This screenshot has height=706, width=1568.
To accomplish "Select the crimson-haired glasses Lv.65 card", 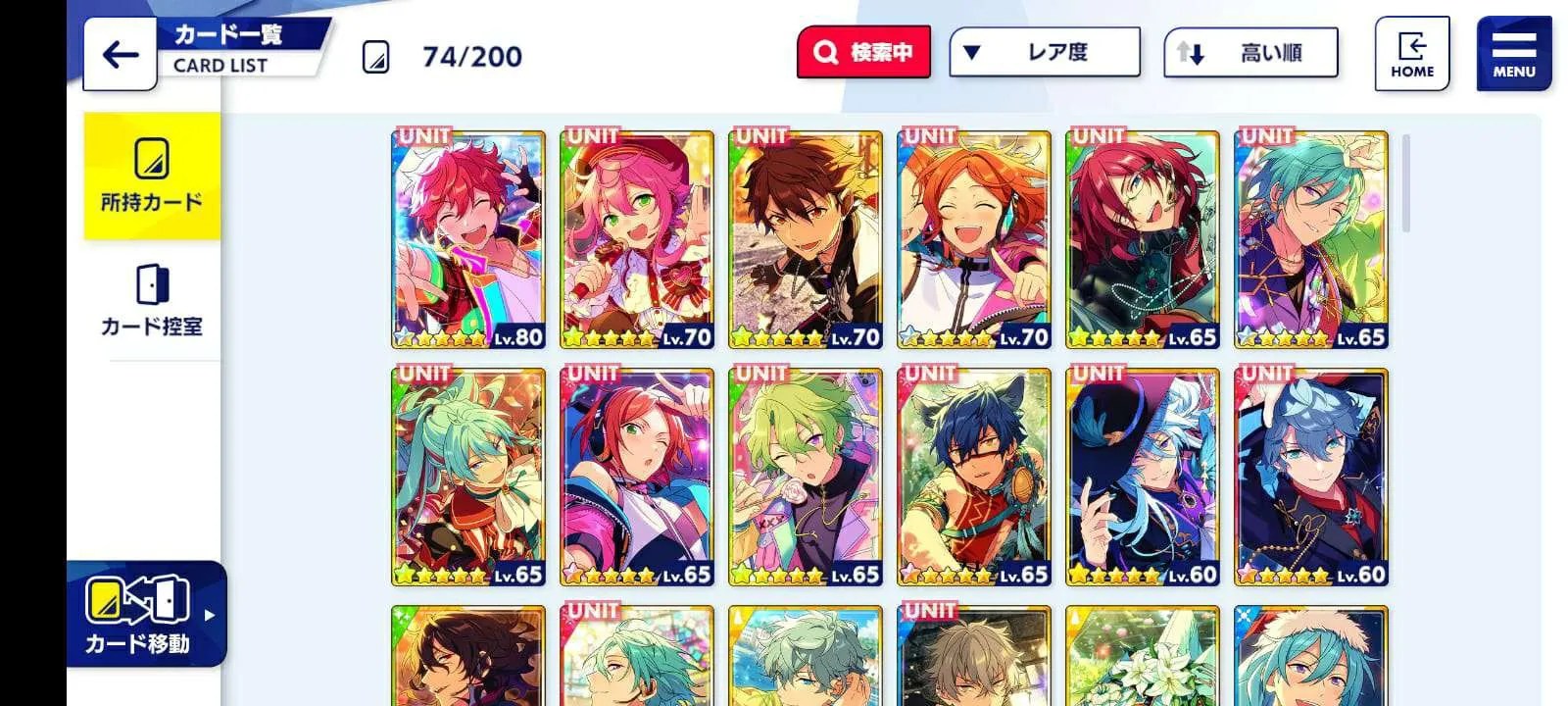I will pyautogui.click(x=1143, y=239).
